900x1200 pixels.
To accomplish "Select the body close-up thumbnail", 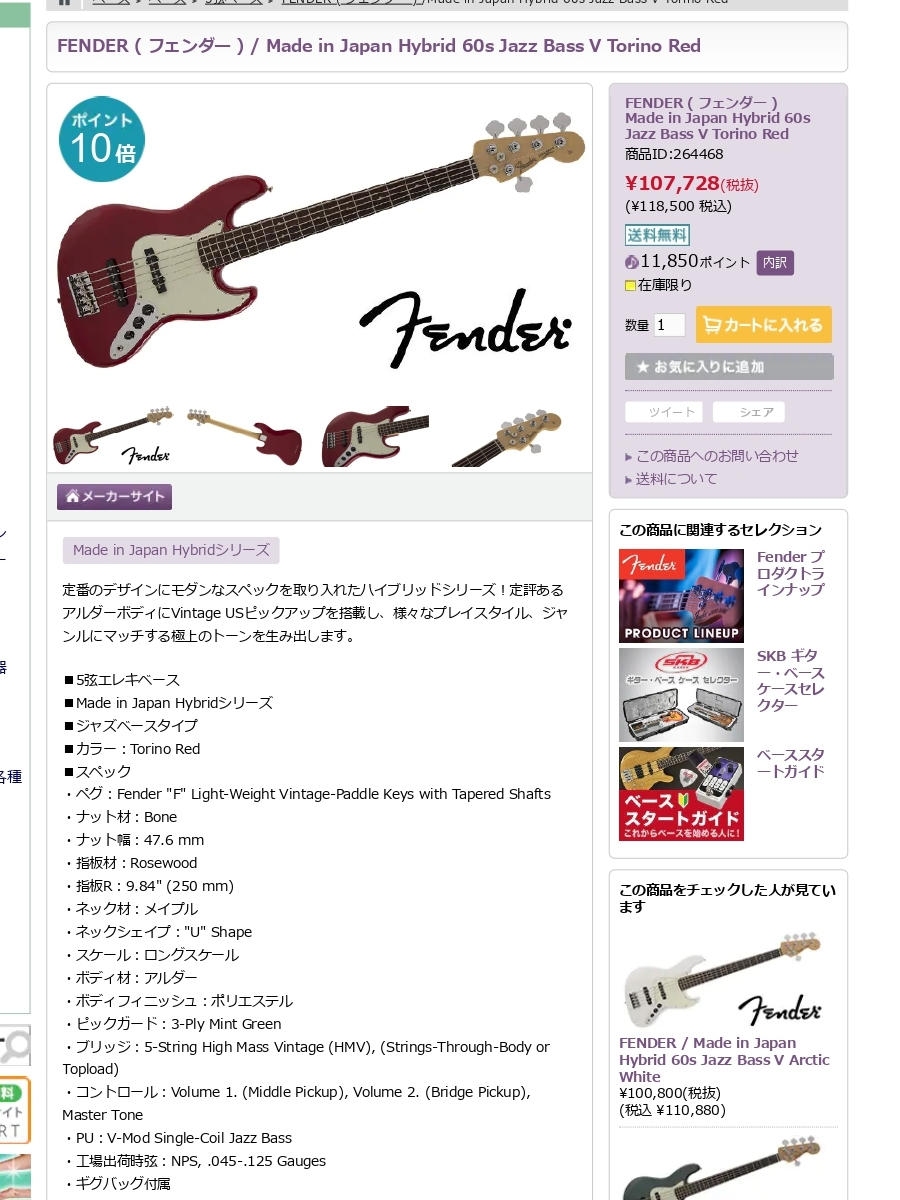I will [x=375, y=437].
